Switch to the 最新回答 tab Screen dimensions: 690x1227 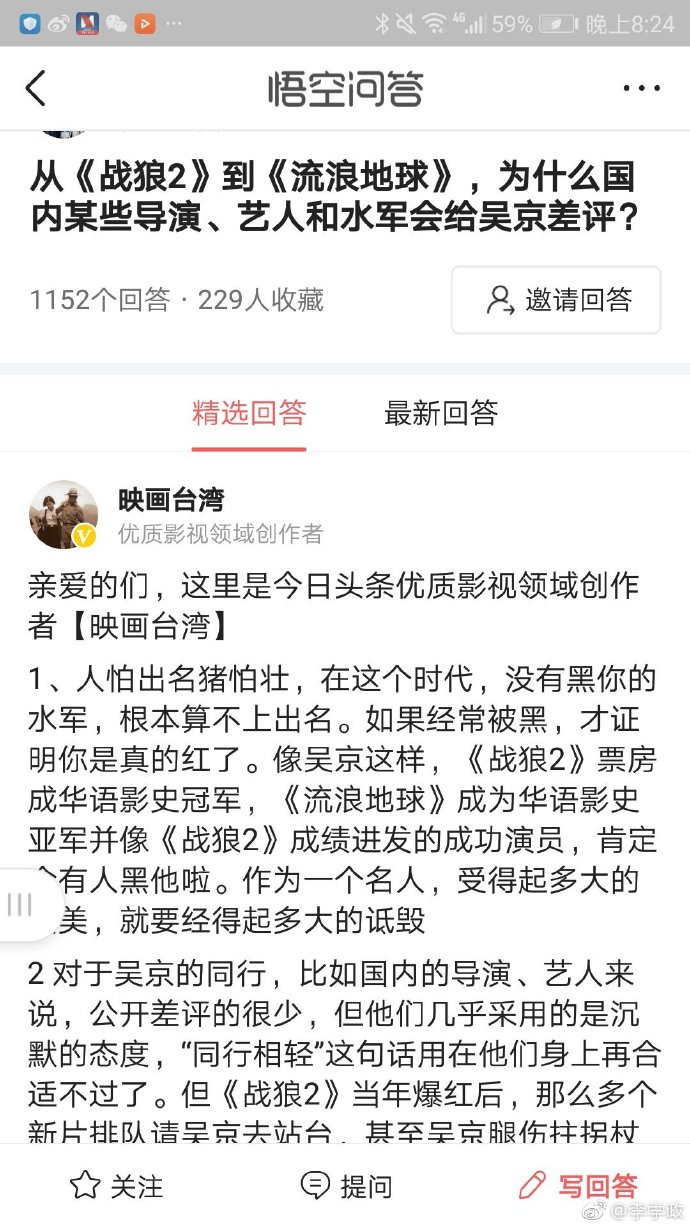(x=440, y=413)
